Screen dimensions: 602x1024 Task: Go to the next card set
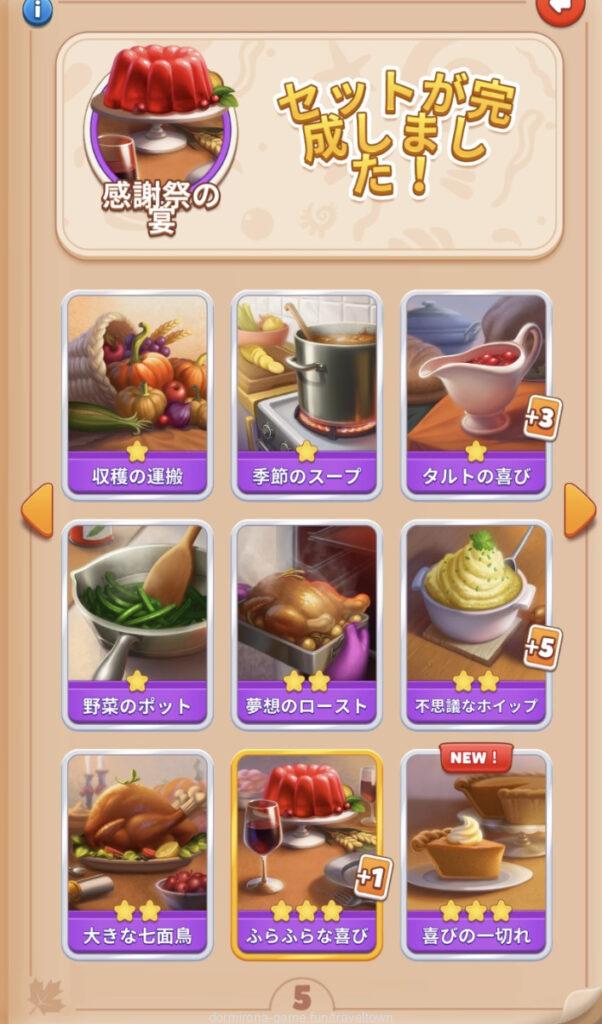[579, 510]
